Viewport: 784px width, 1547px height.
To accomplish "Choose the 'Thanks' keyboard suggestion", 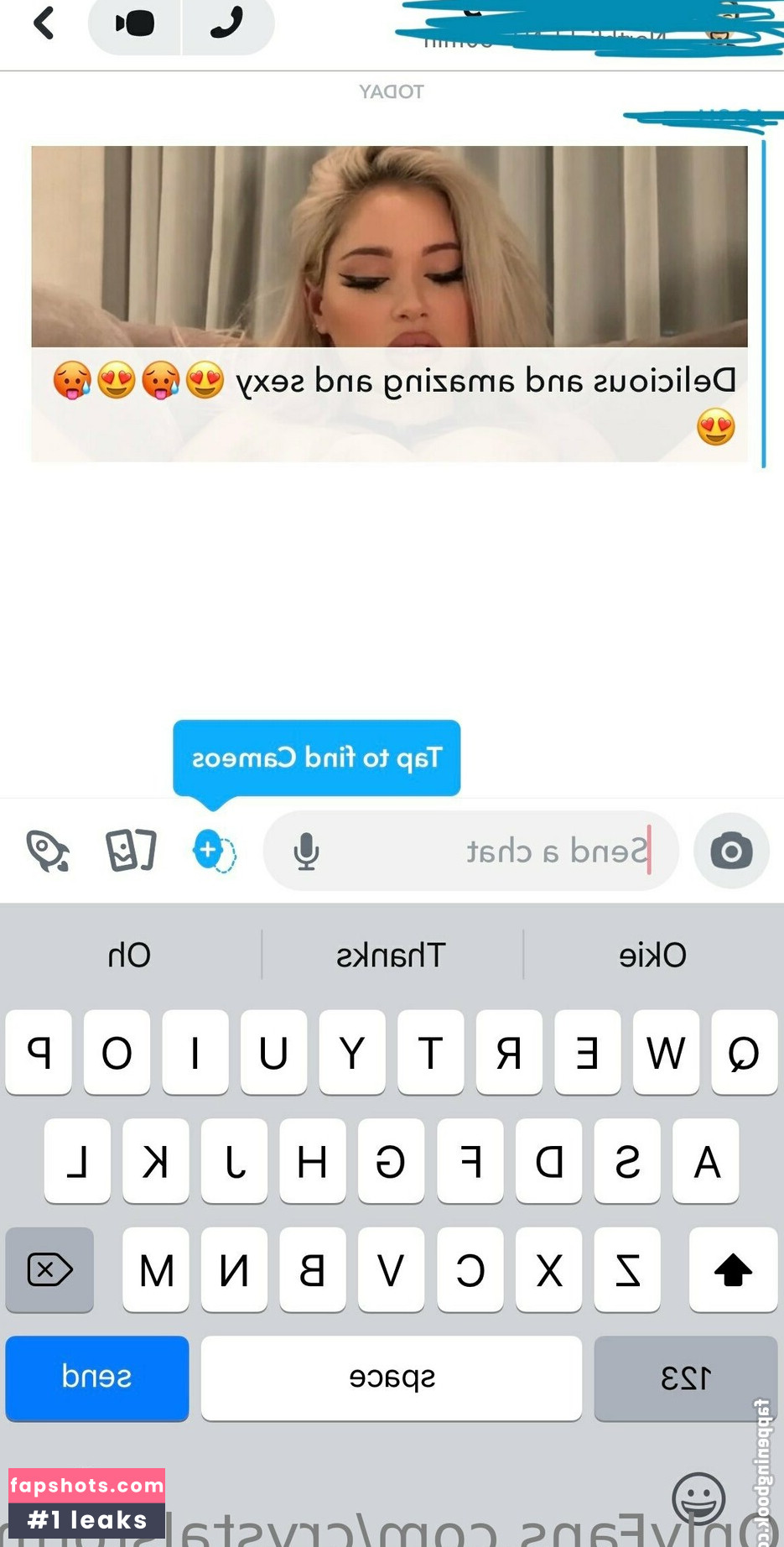I will tap(391, 955).
